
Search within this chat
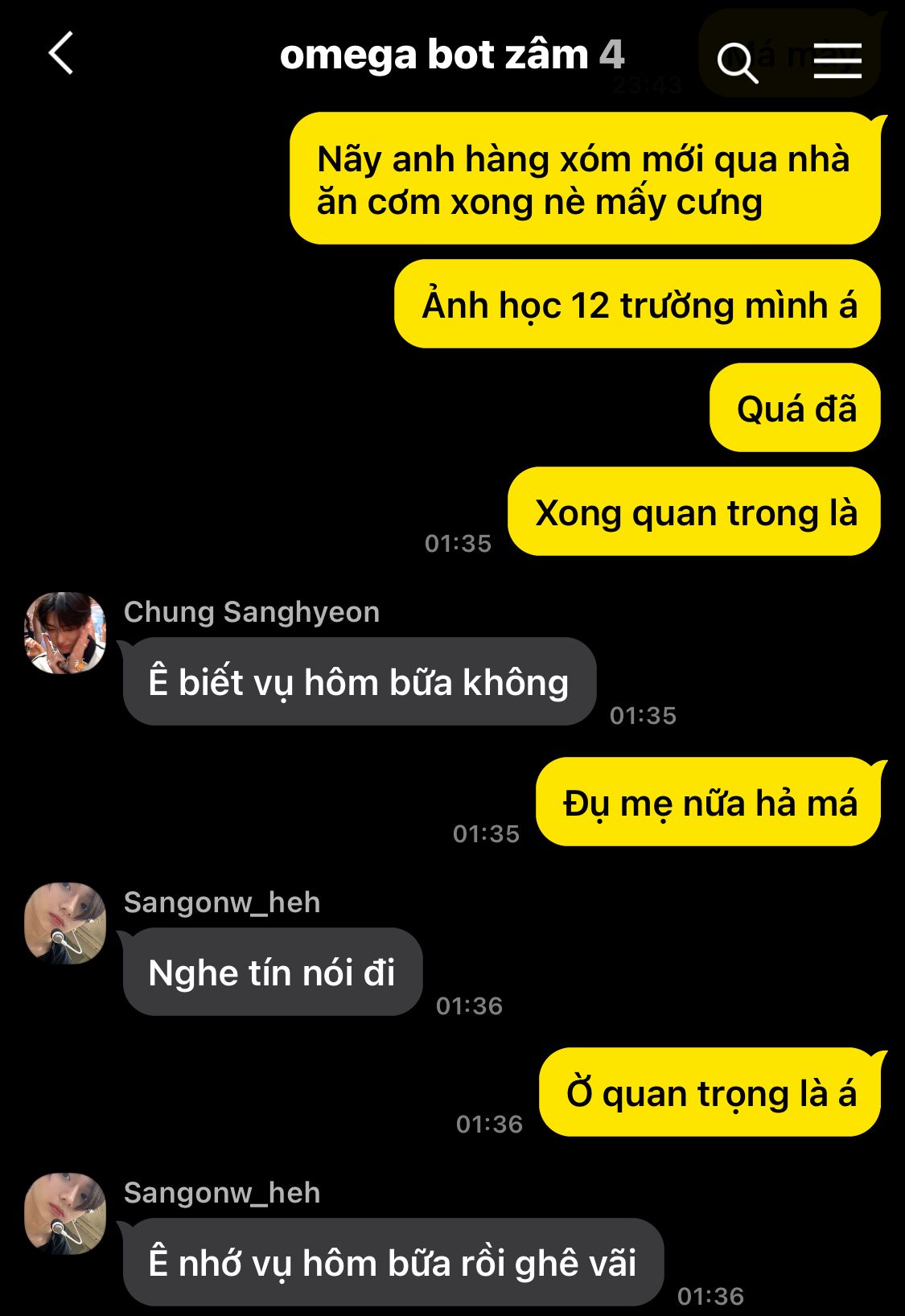(x=737, y=62)
